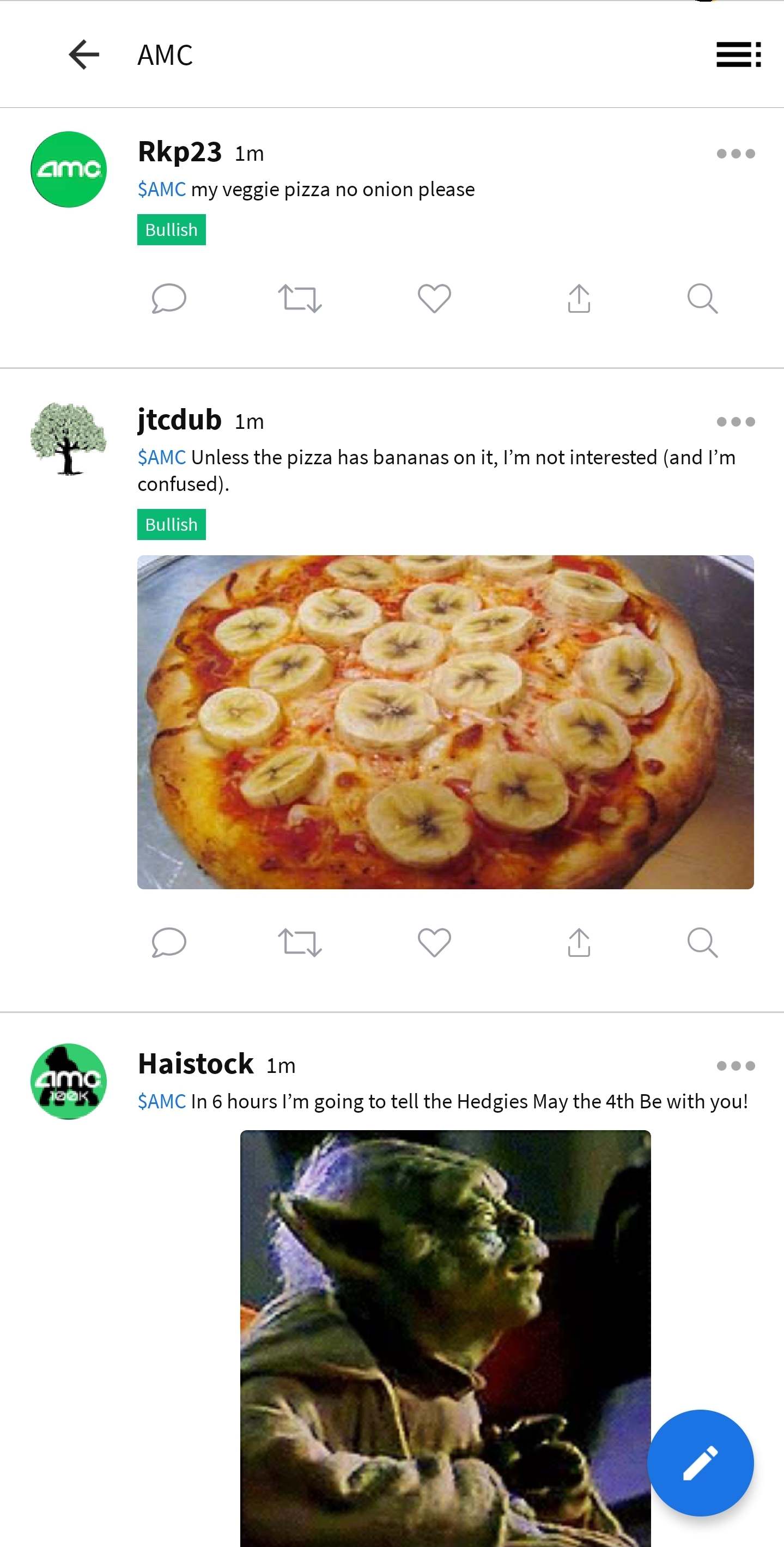Viewport: 784px width, 1547px height.
Task: Reshare Rkp23's post
Action: 300,299
